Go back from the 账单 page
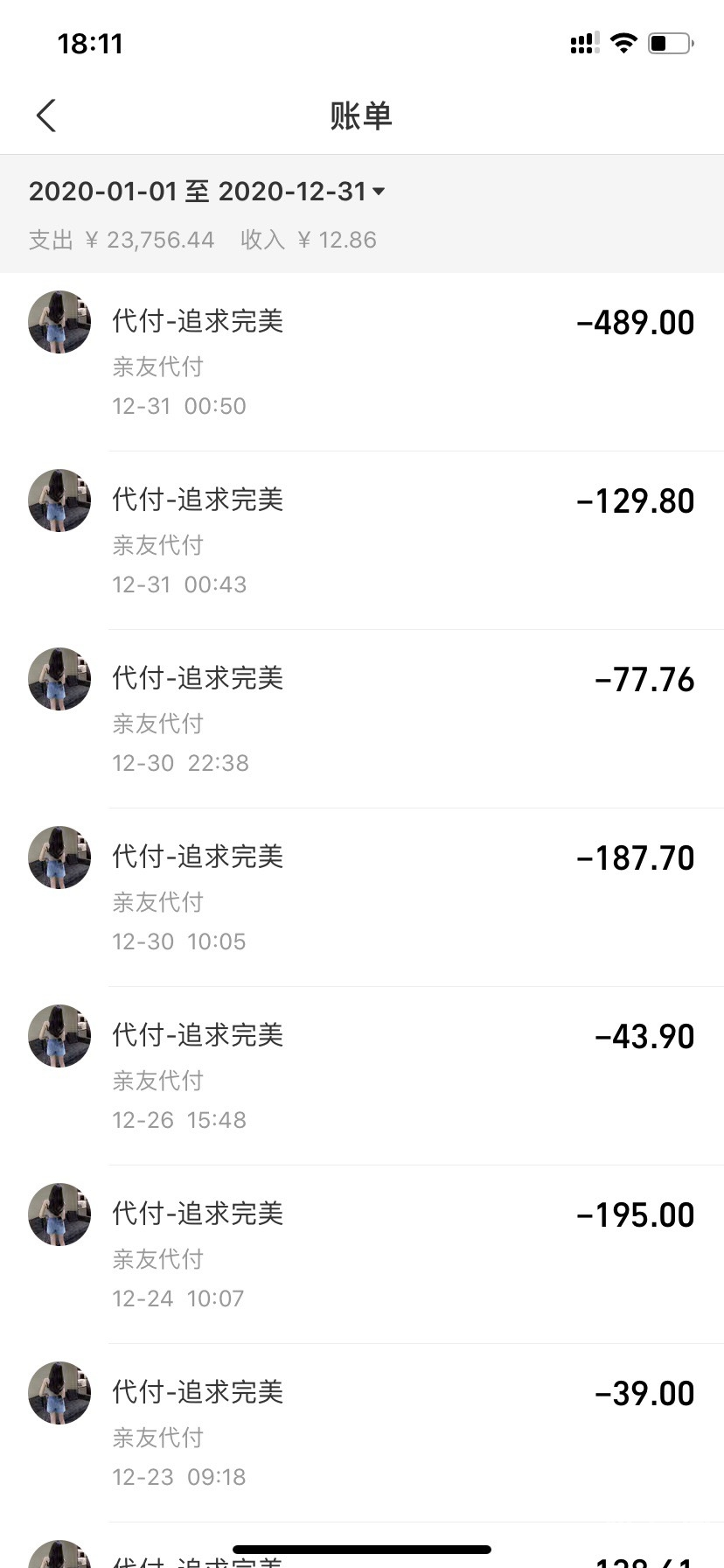Viewport: 724px width, 1568px height. click(x=46, y=115)
